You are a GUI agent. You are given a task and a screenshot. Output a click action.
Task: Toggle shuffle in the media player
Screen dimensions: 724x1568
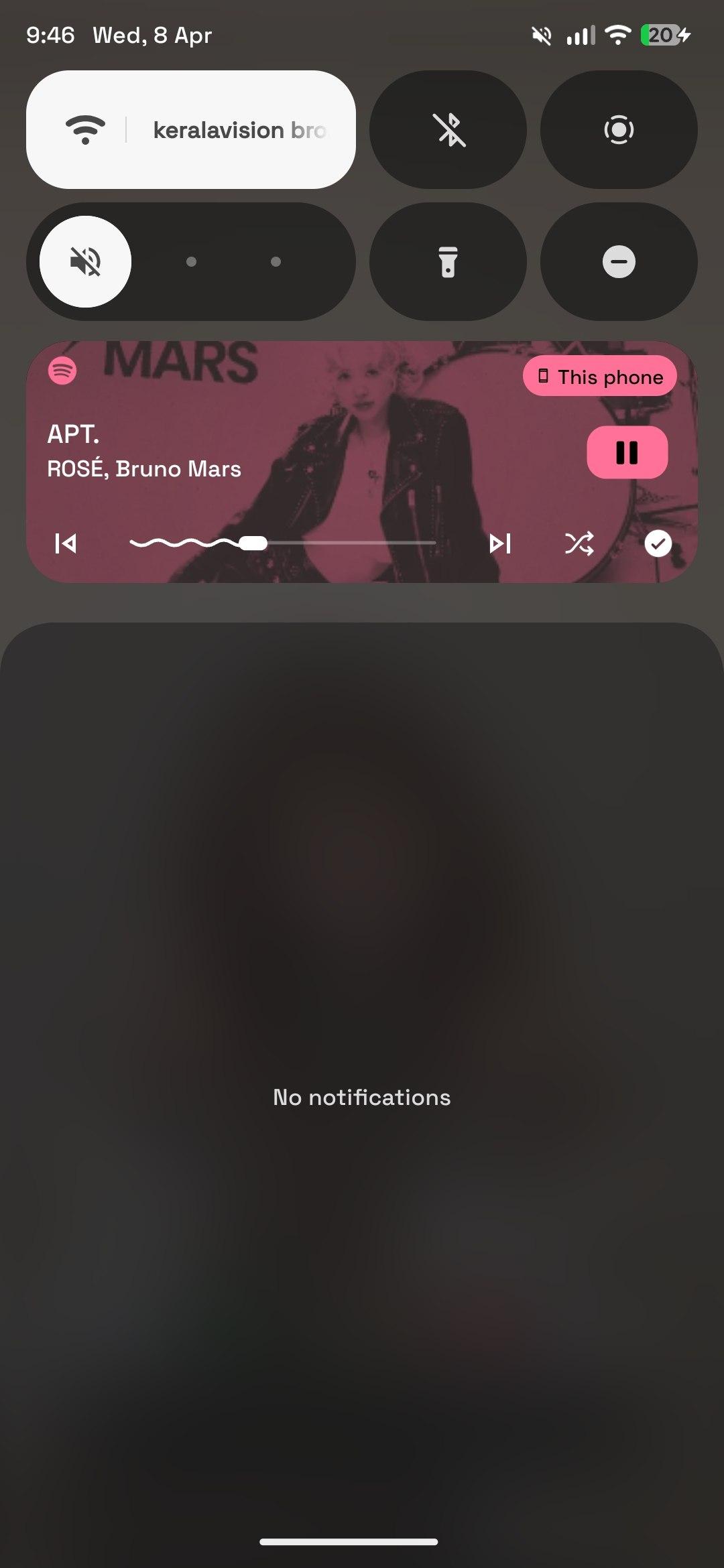[579, 543]
